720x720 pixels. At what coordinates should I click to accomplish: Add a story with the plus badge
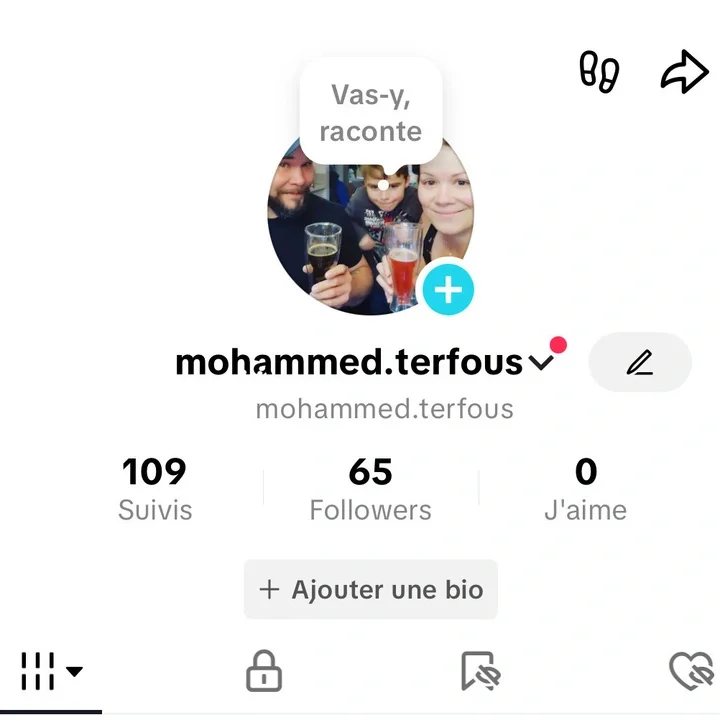pyautogui.click(x=447, y=290)
